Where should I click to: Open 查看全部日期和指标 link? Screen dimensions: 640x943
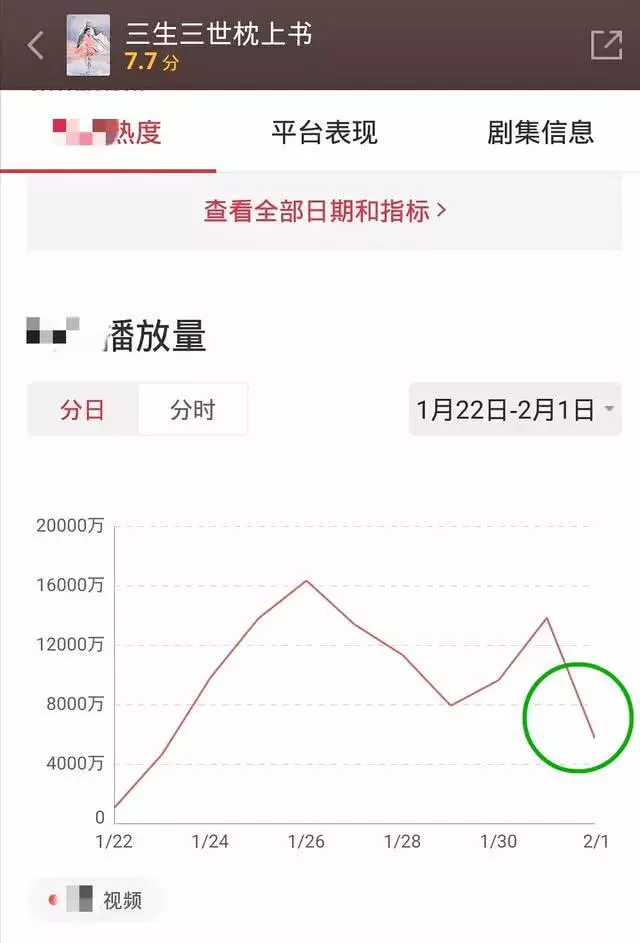(x=325, y=211)
